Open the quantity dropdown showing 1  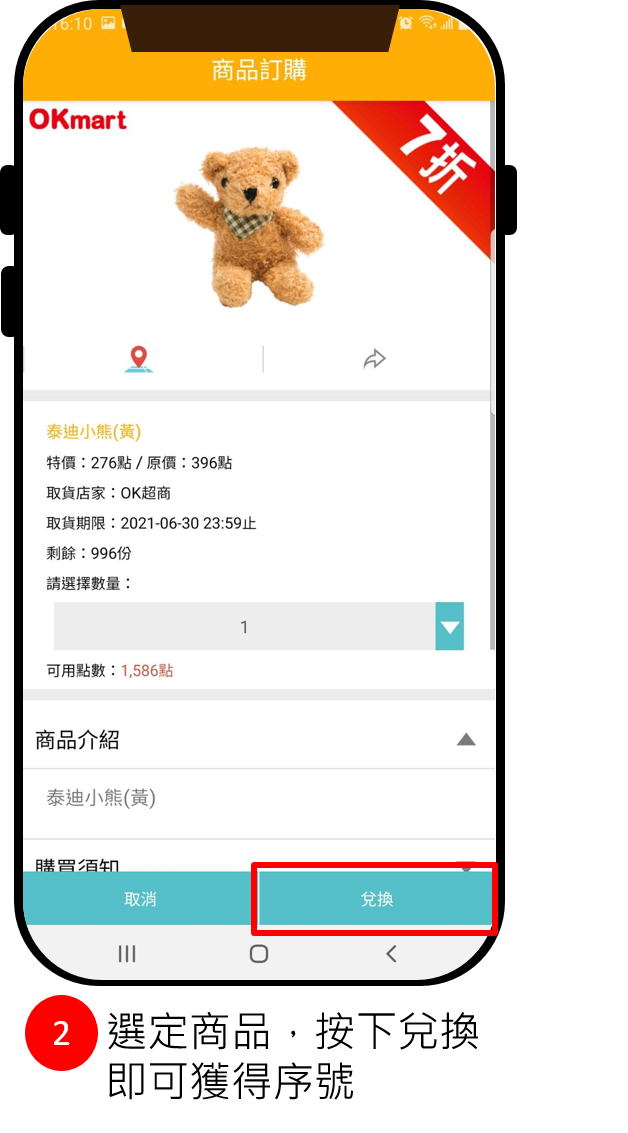click(259, 627)
